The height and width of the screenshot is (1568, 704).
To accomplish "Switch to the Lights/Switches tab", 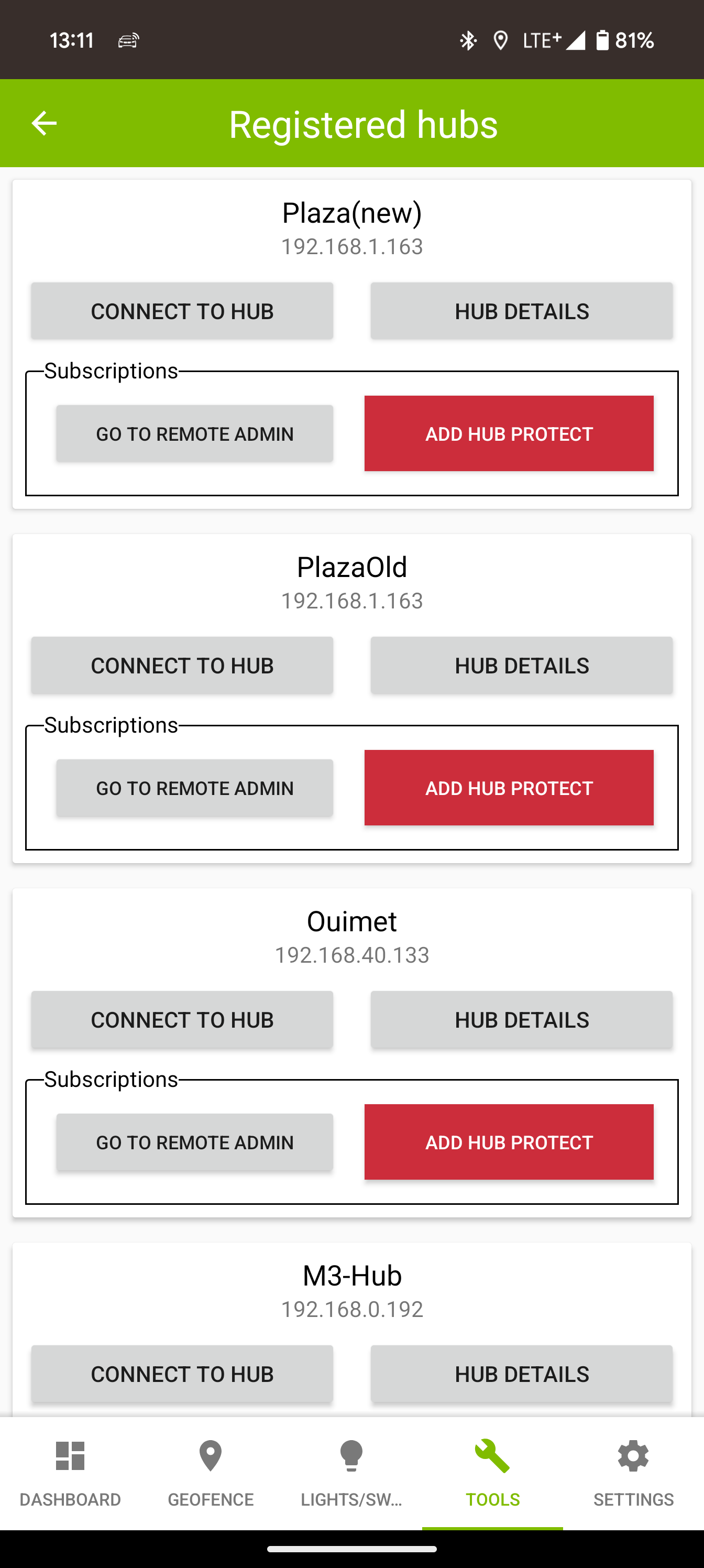I will point(351,1473).
